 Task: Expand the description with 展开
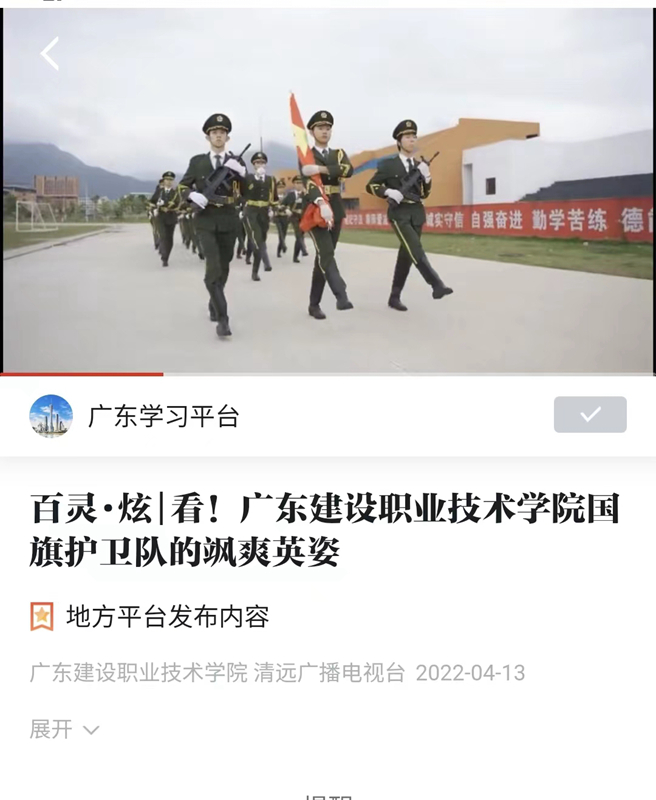pos(64,729)
